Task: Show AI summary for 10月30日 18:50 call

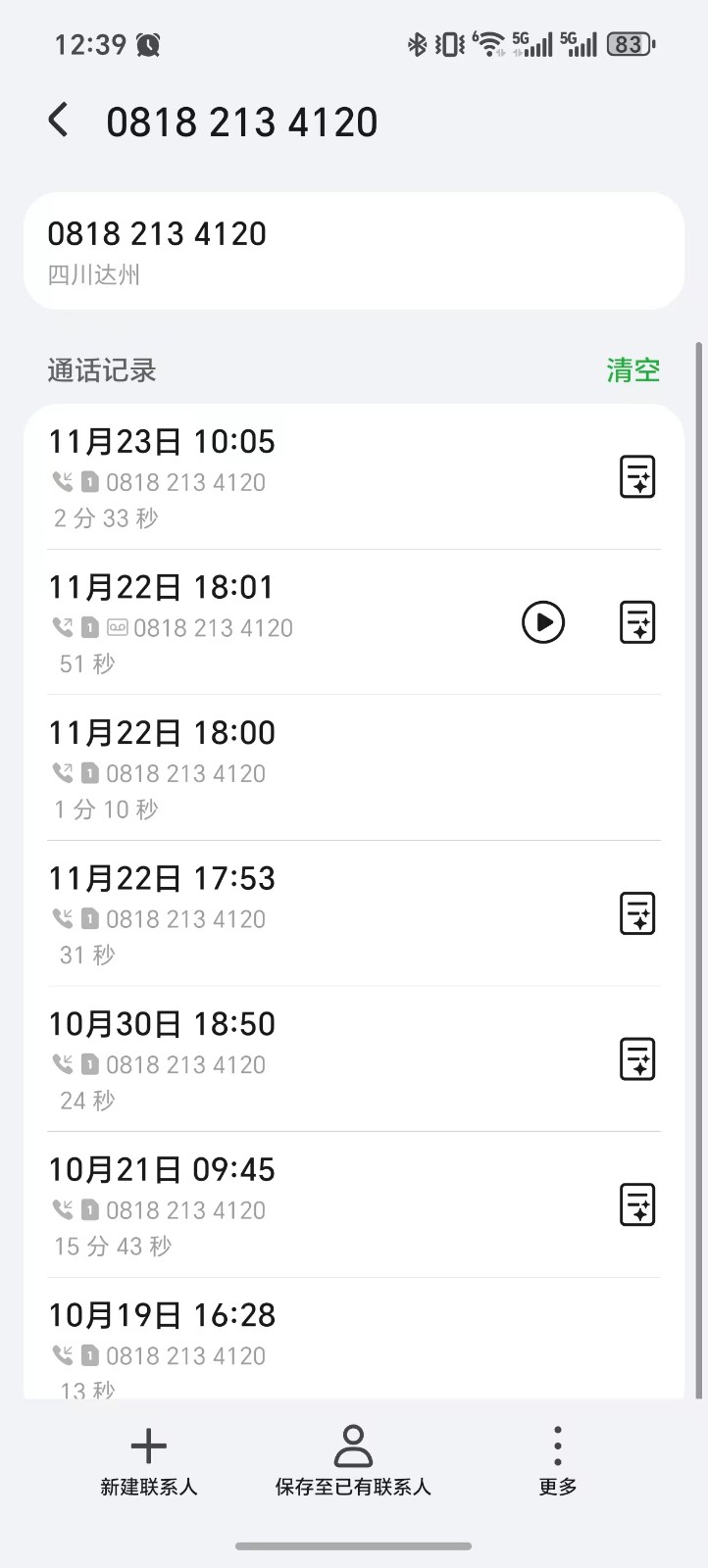Action: pyautogui.click(x=637, y=1059)
